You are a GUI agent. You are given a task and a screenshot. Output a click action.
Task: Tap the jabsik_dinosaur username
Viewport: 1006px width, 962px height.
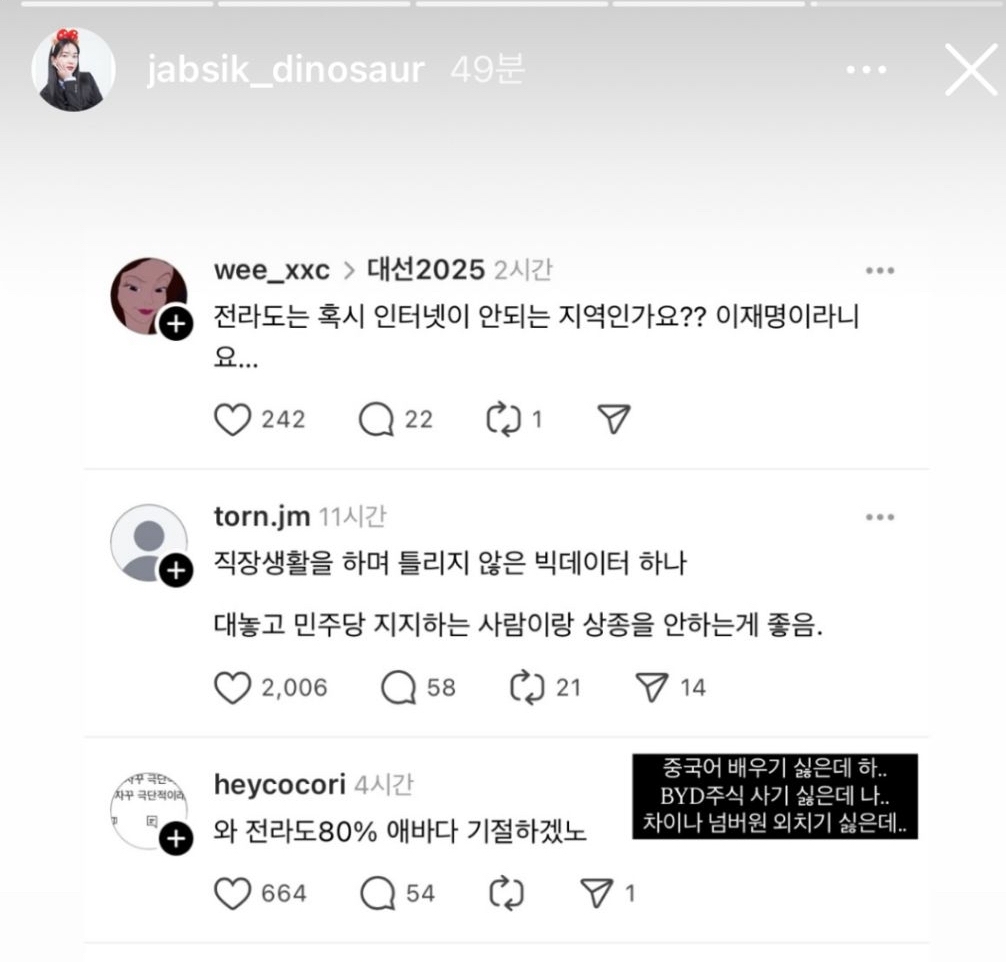[285, 71]
